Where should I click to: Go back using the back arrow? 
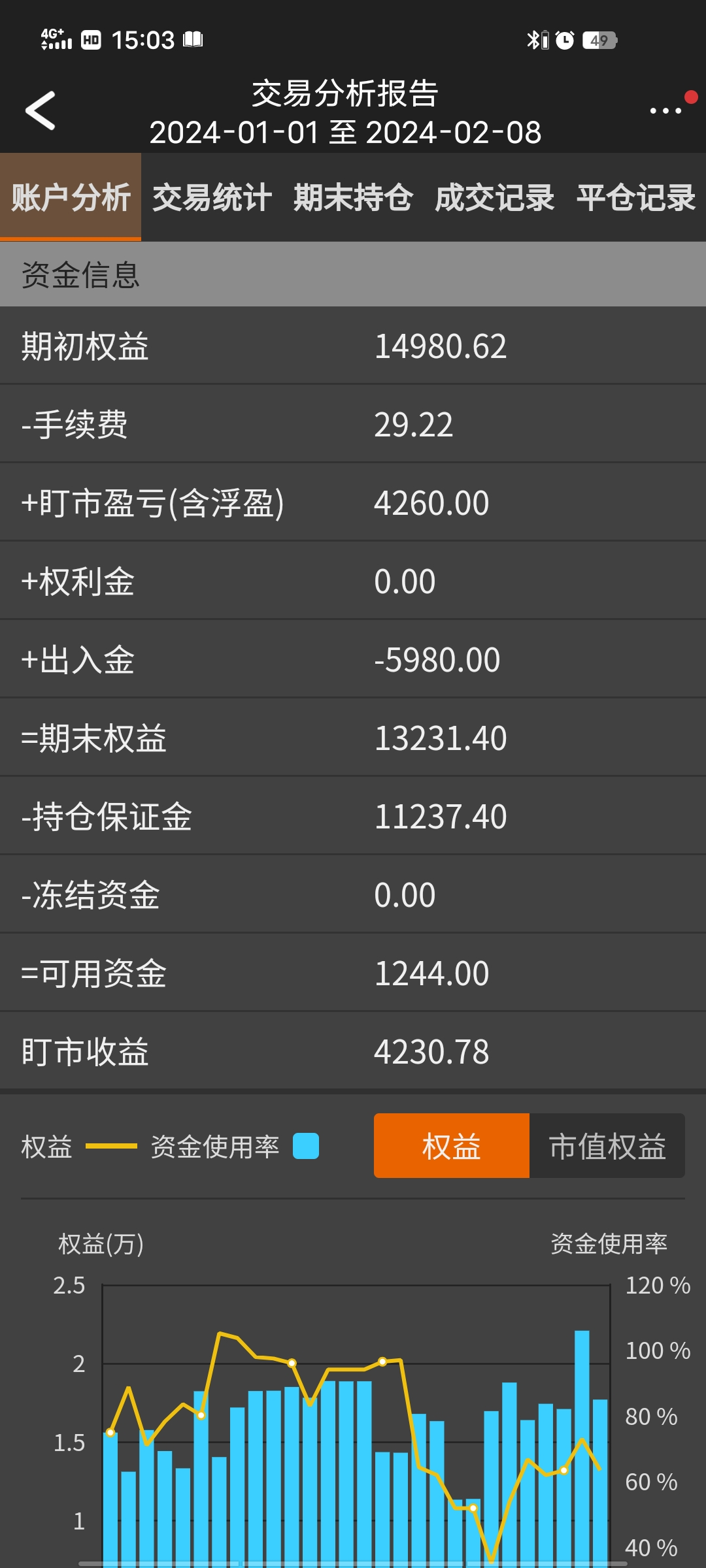[41, 111]
